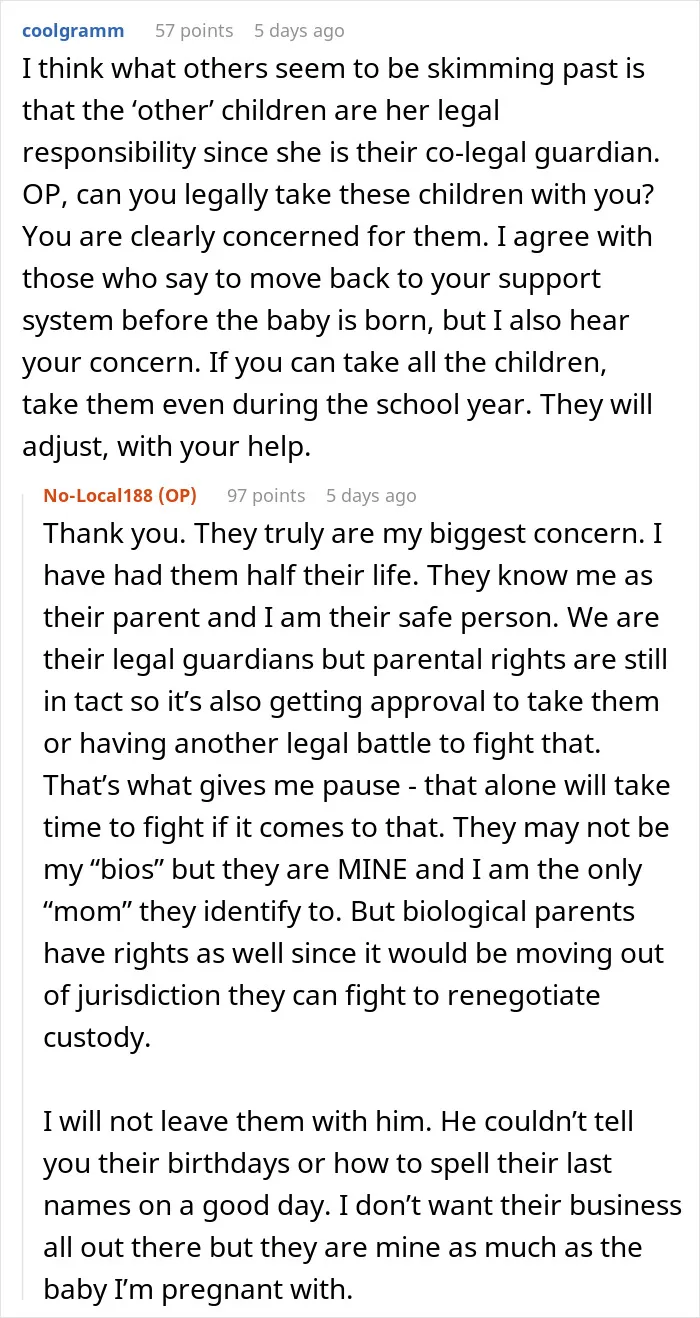Open No-Local188 (OP) user profile
Viewport: 700px width, 1318px height.
click(120, 495)
